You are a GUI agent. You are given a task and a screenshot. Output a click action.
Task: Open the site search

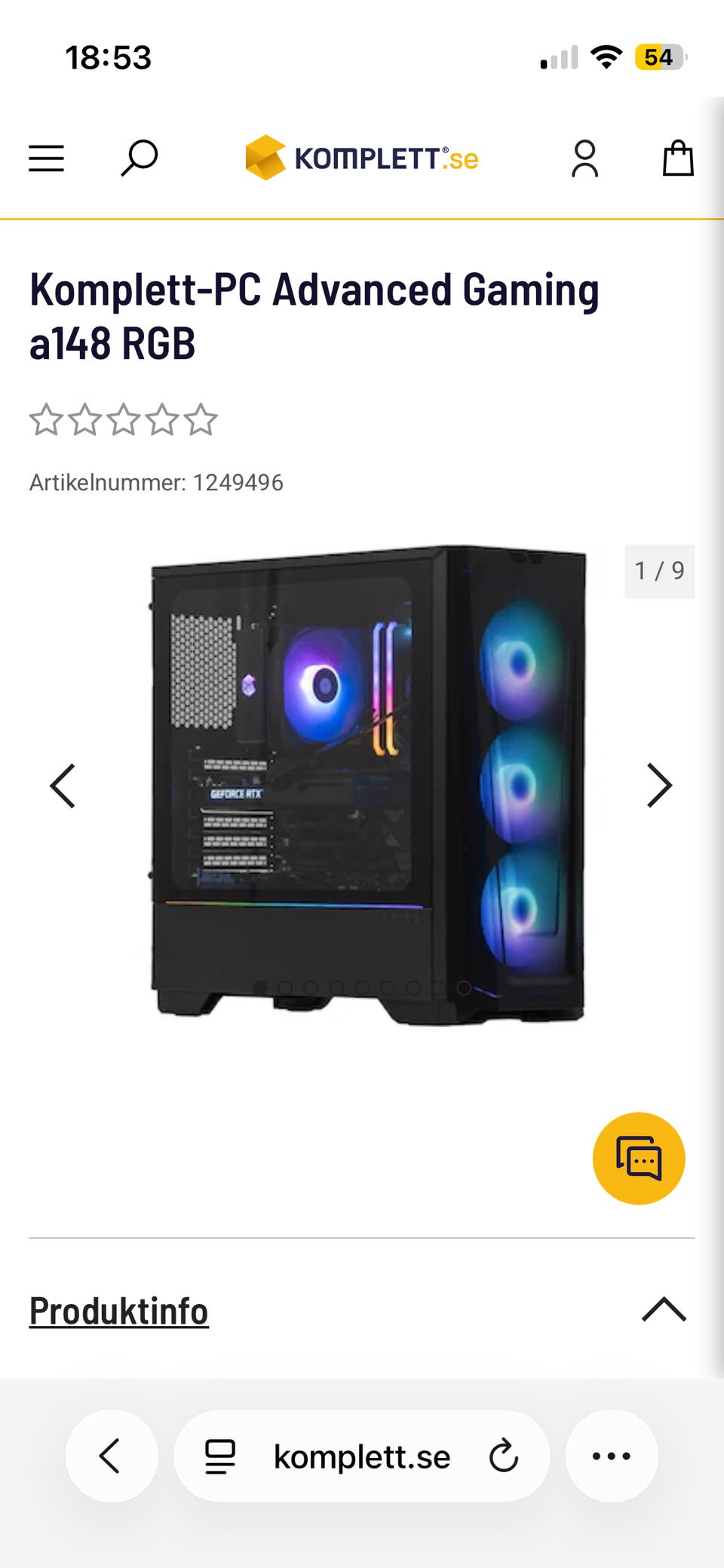140,158
